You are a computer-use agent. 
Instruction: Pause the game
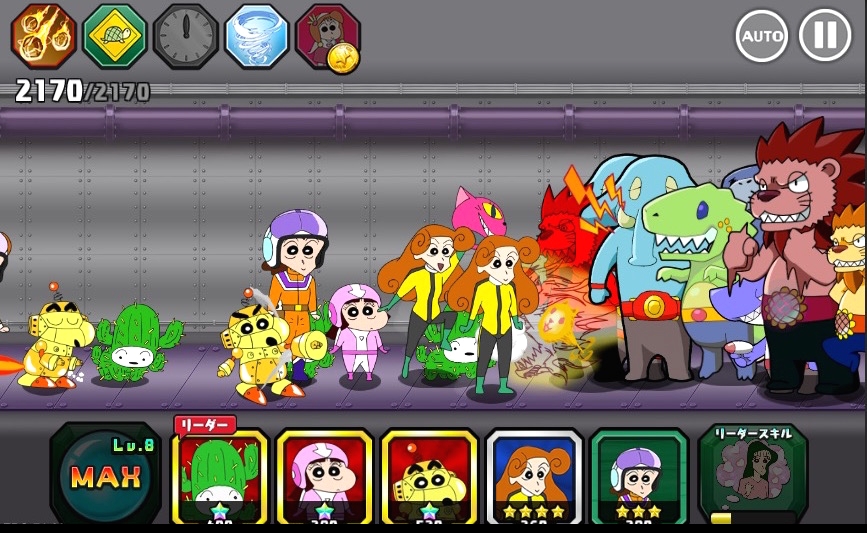coord(825,37)
